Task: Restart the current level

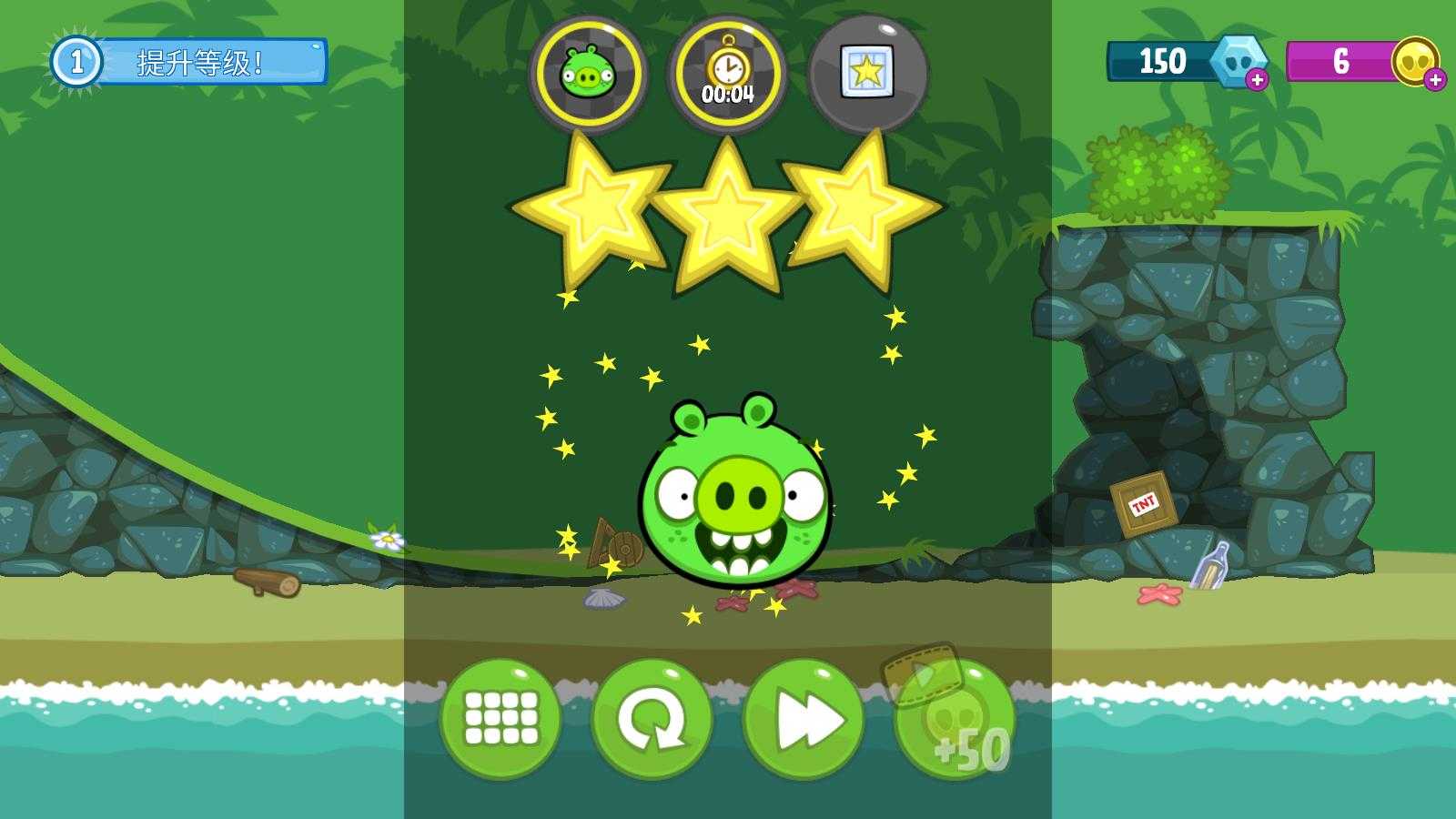Action: tap(652, 719)
